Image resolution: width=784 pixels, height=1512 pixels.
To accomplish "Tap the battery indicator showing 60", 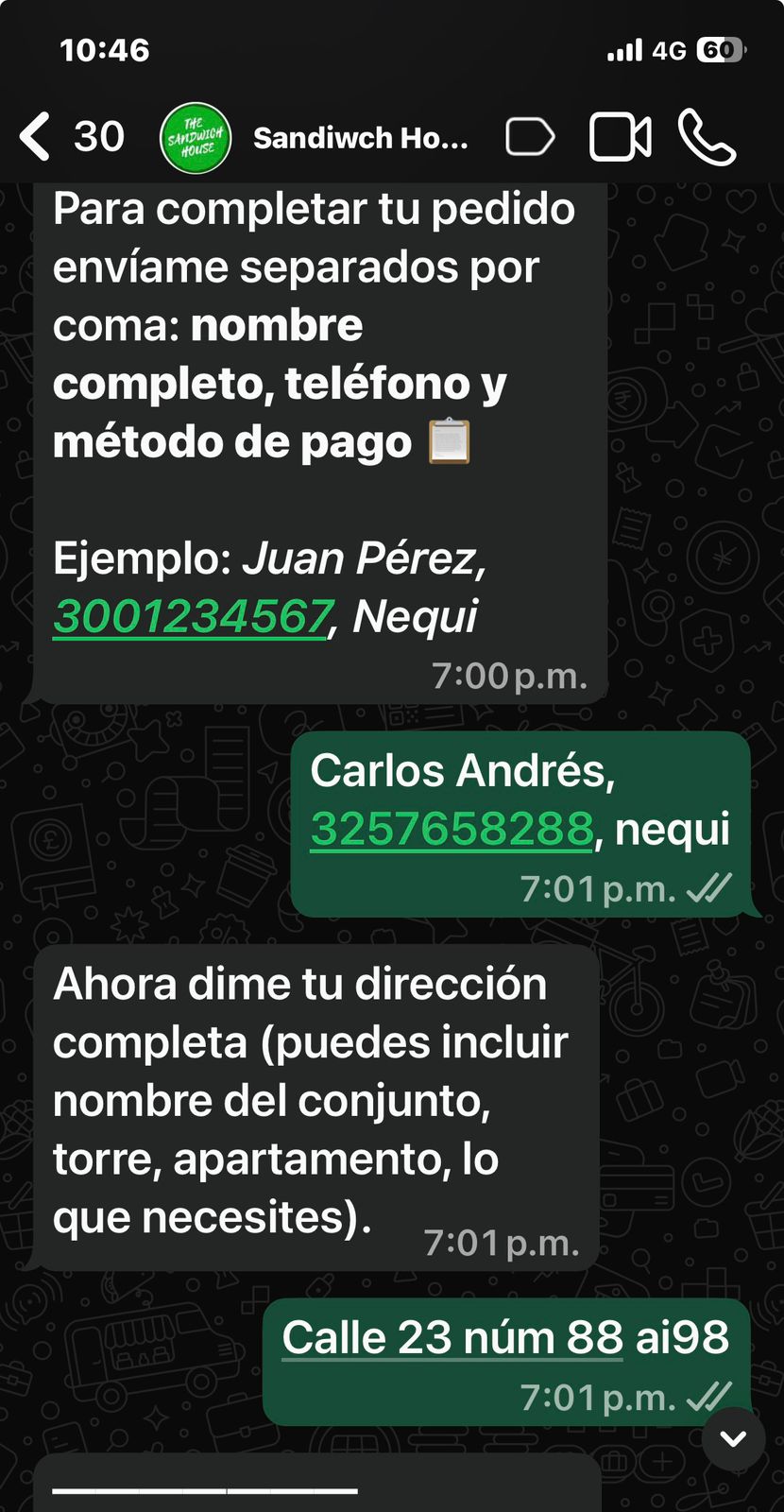I will [x=720, y=51].
